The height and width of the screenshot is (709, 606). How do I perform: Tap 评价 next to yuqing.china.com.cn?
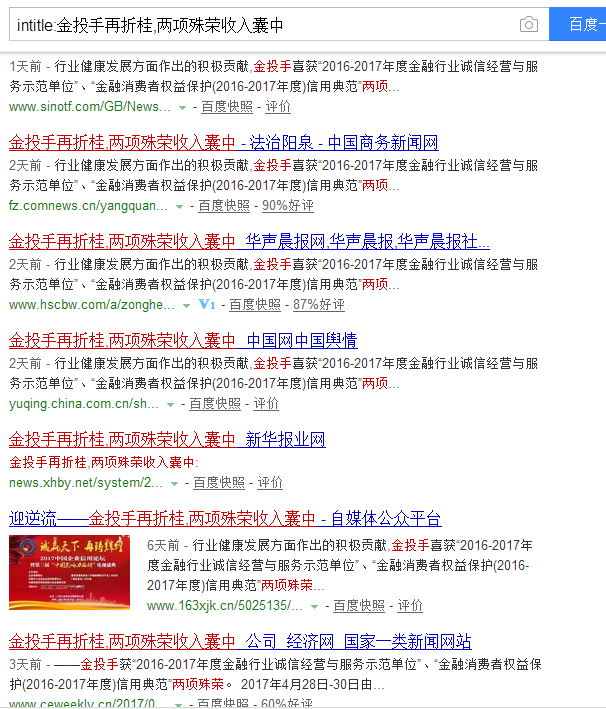(266, 403)
